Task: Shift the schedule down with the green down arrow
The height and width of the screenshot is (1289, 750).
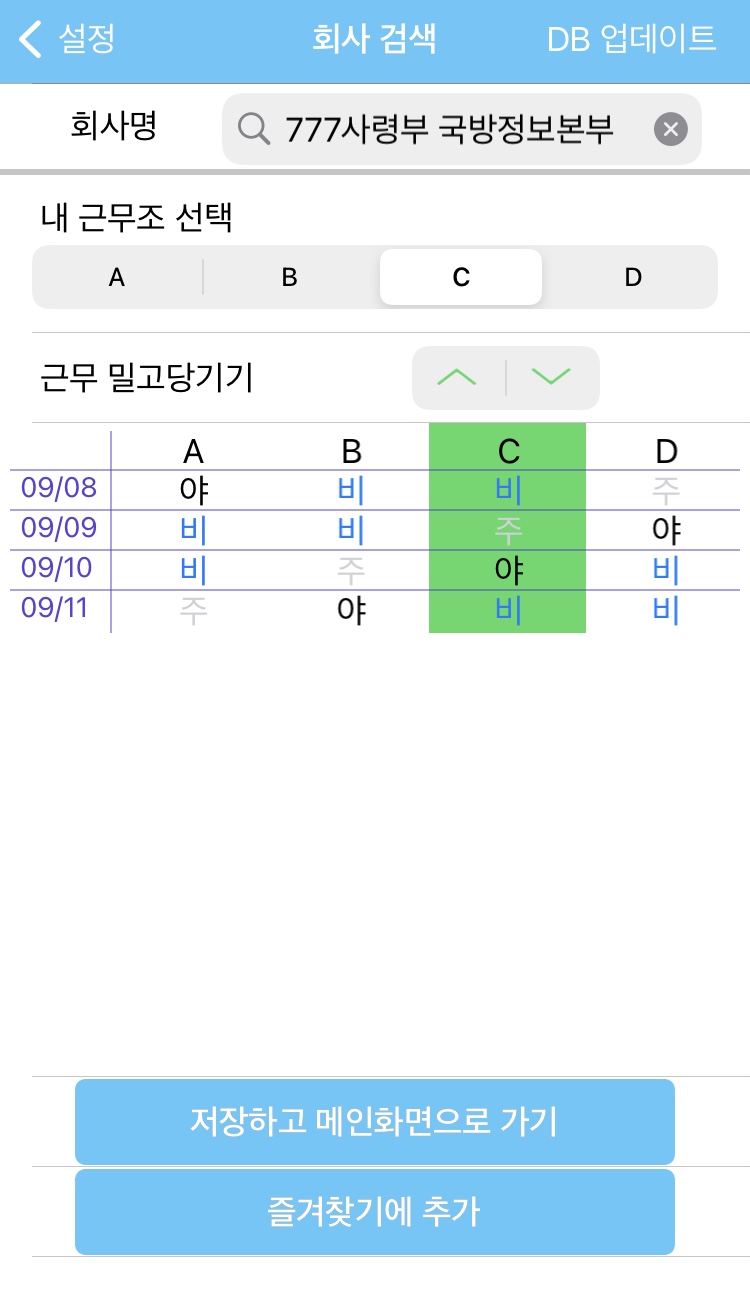Action: (x=551, y=378)
